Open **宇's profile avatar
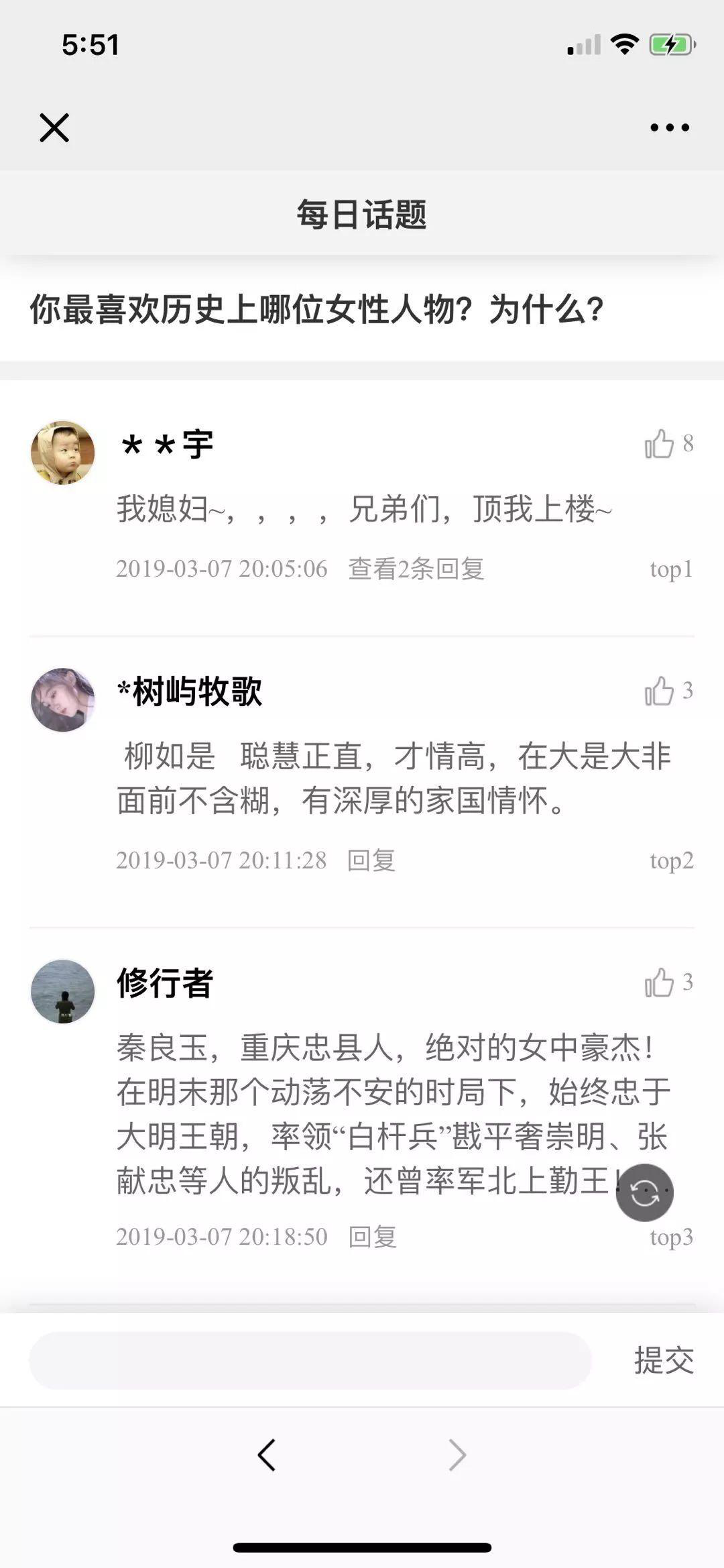724x1568 pixels. click(x=63, y=453)
